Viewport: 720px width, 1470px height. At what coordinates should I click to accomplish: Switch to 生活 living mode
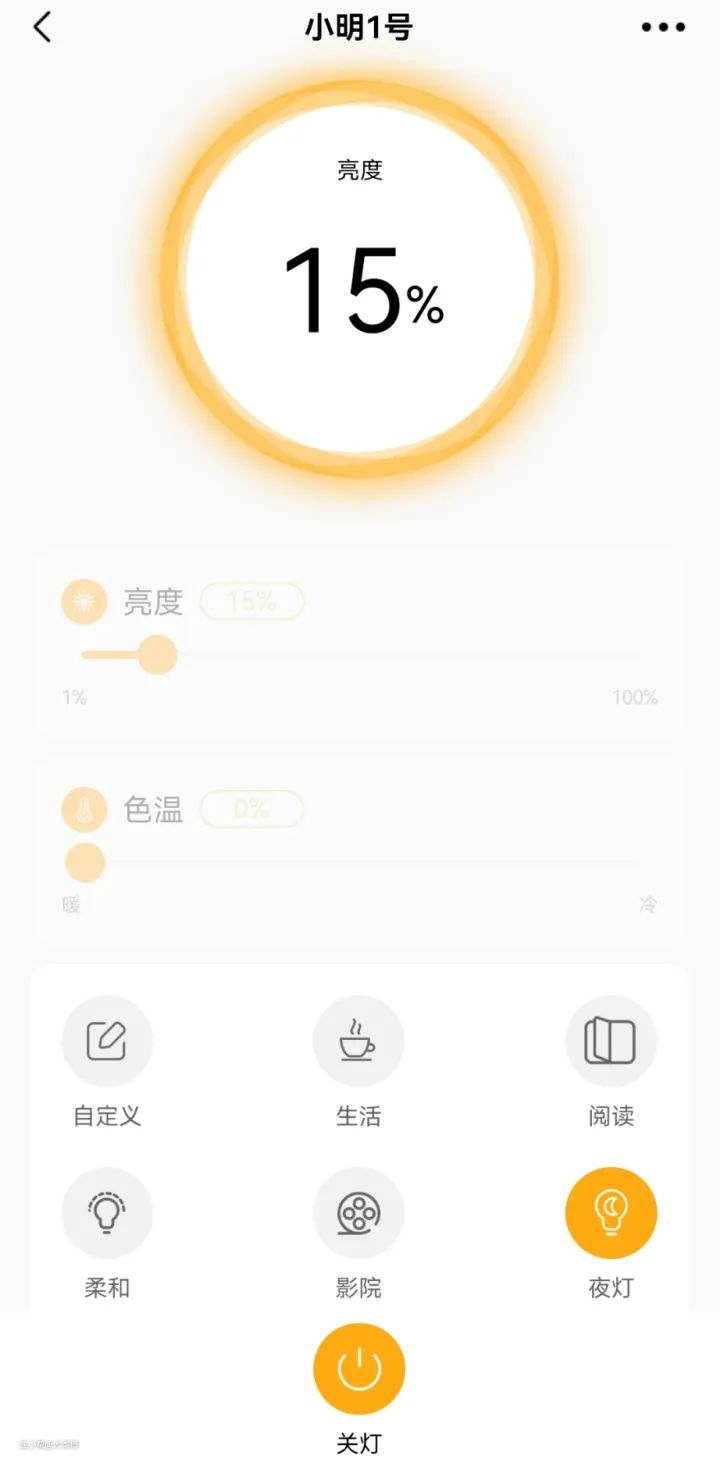point(358,1041)
